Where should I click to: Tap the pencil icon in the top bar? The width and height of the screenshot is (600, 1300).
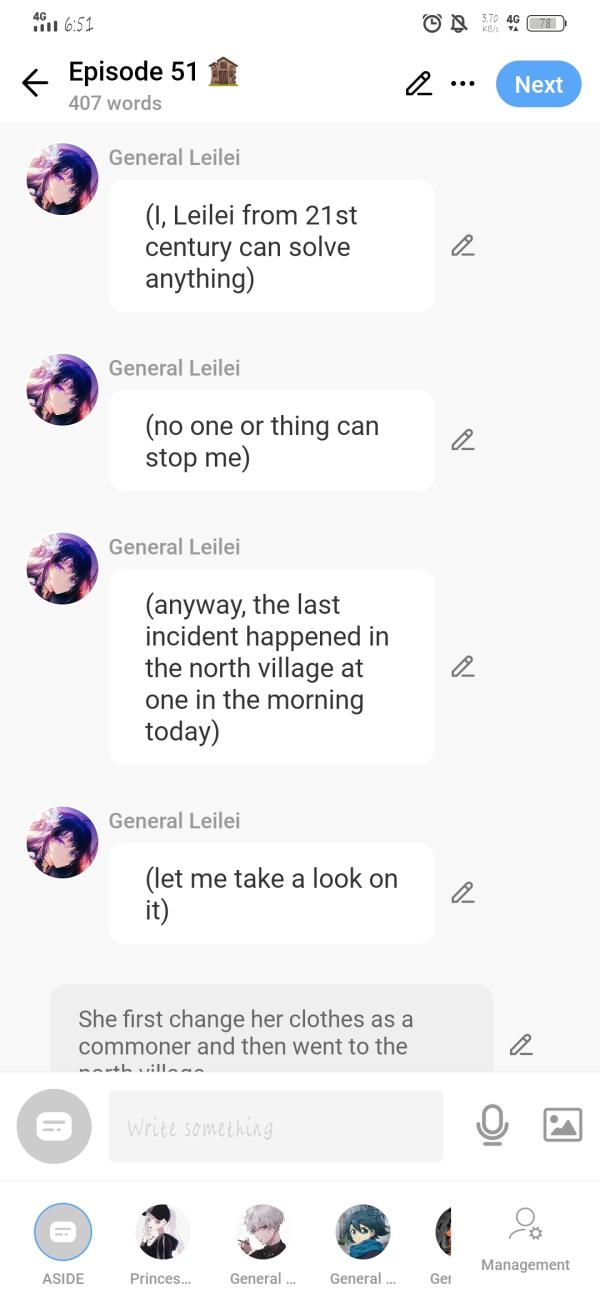coord(419,84)
